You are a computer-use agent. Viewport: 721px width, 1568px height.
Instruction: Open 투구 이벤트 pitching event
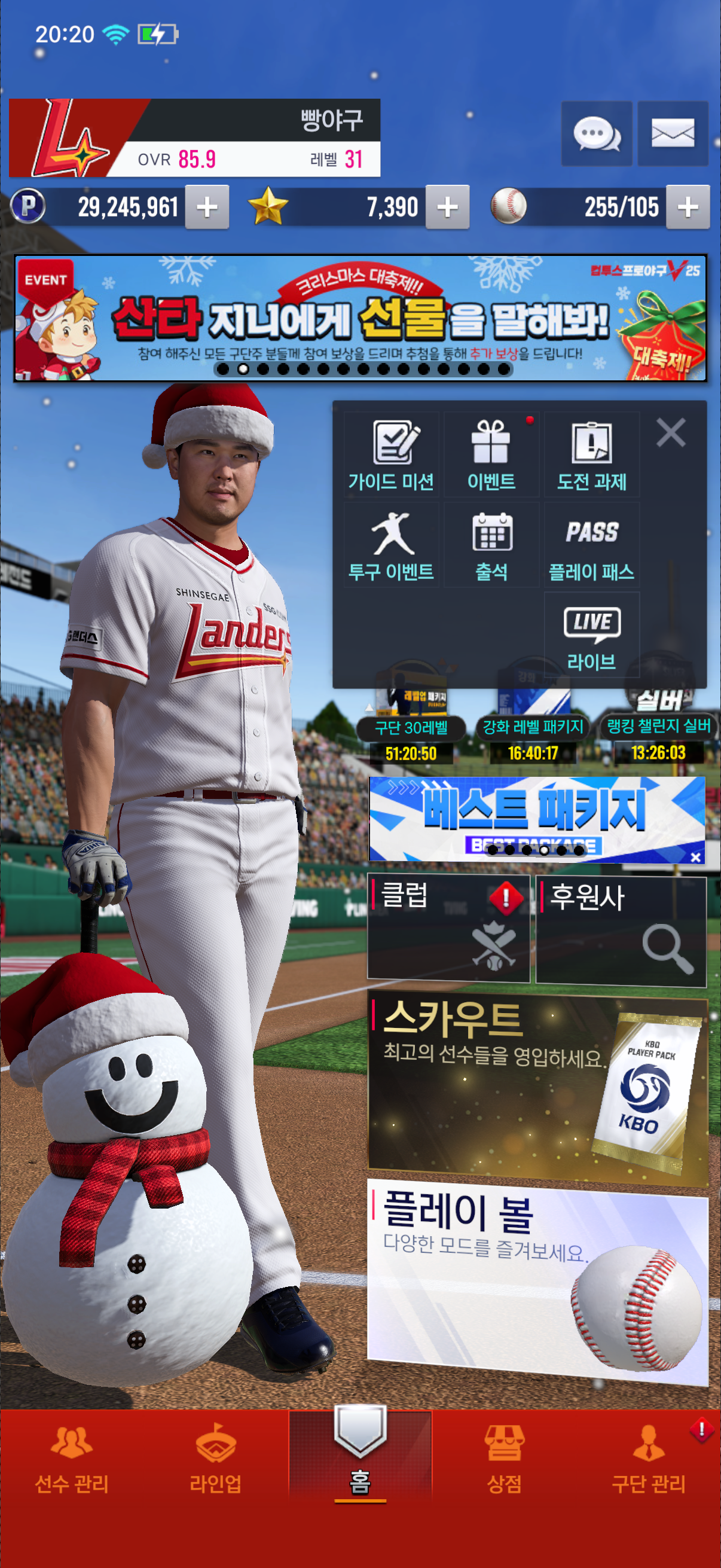tap(391, 545)
